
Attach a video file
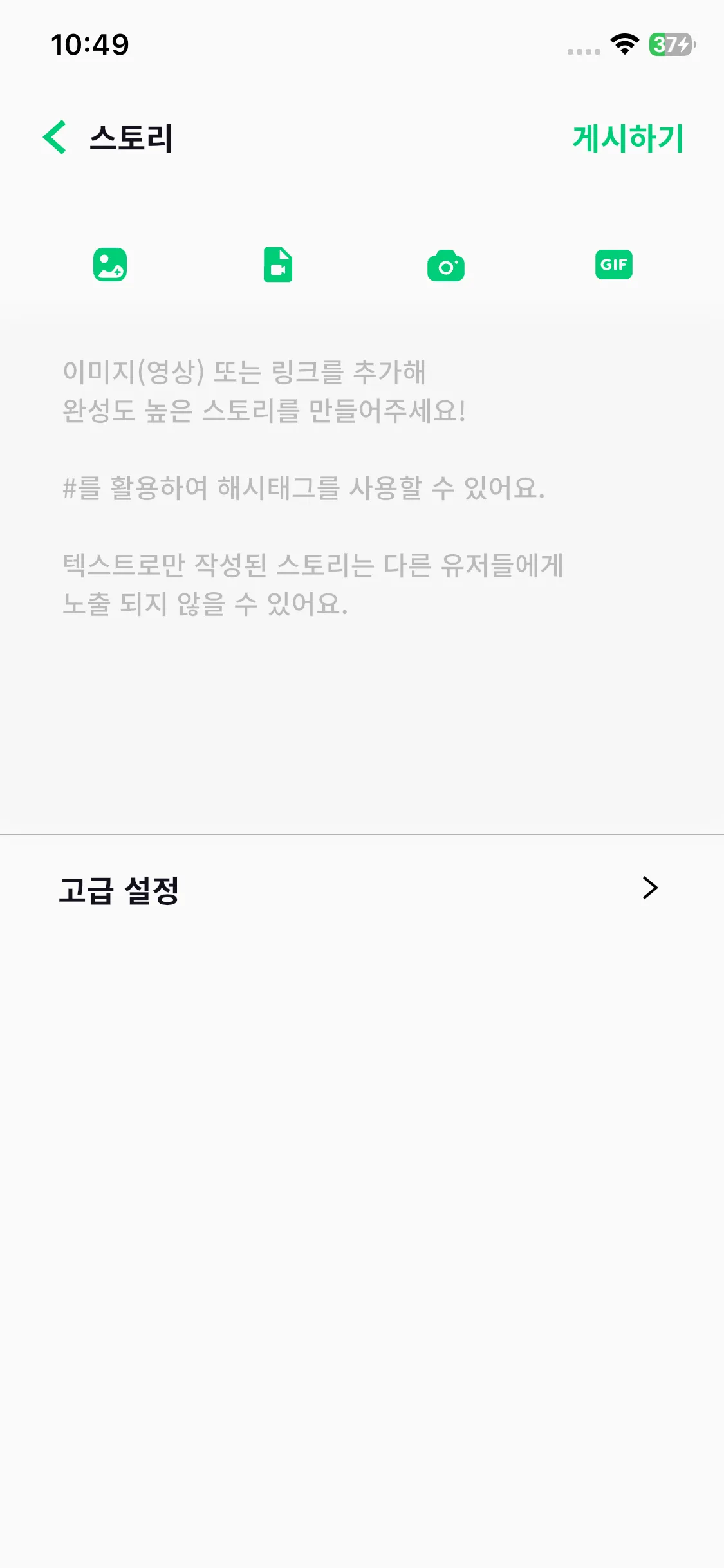[278, 265]
